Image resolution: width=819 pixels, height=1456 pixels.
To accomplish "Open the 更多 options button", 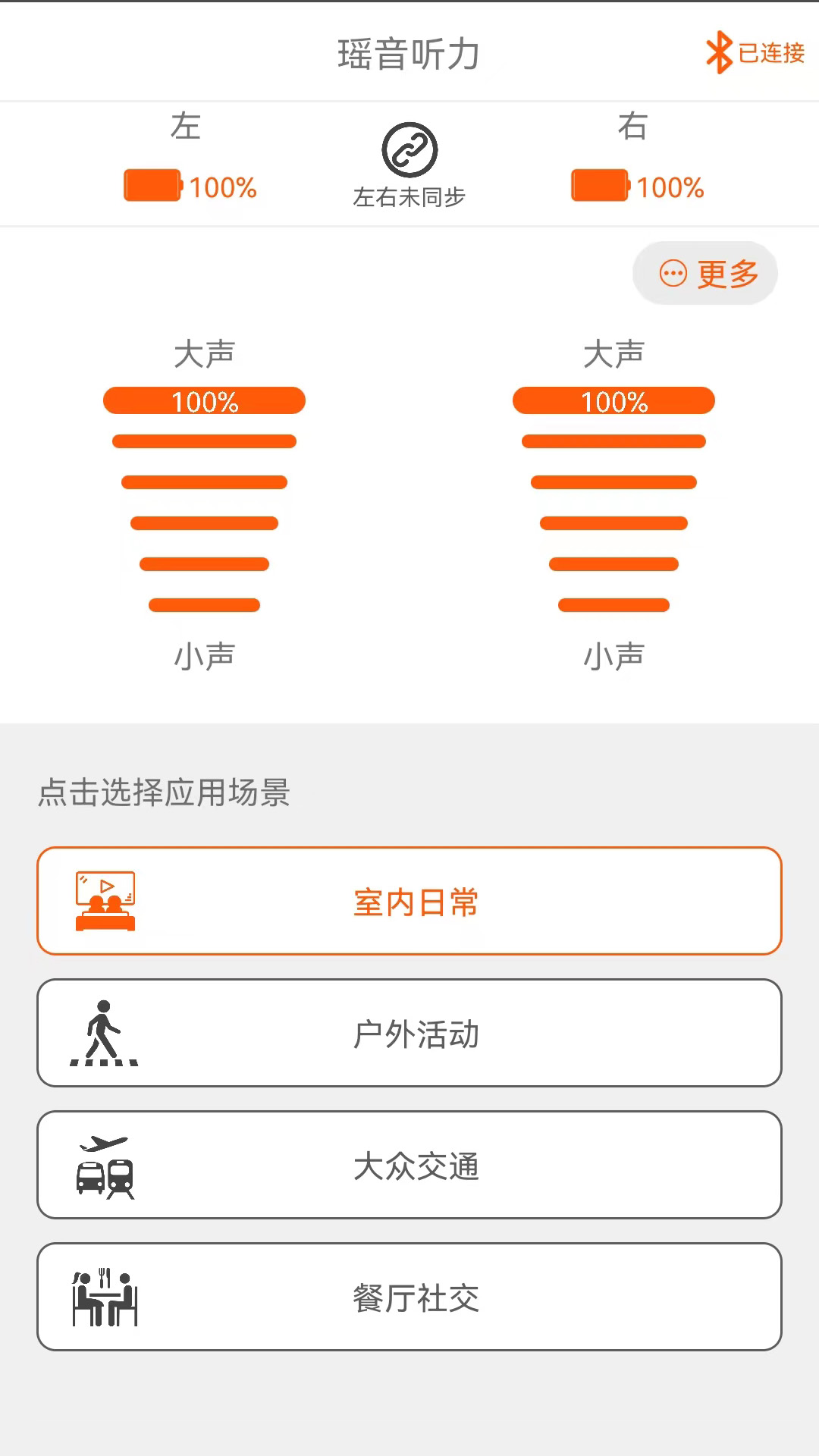I will (705, 273).
